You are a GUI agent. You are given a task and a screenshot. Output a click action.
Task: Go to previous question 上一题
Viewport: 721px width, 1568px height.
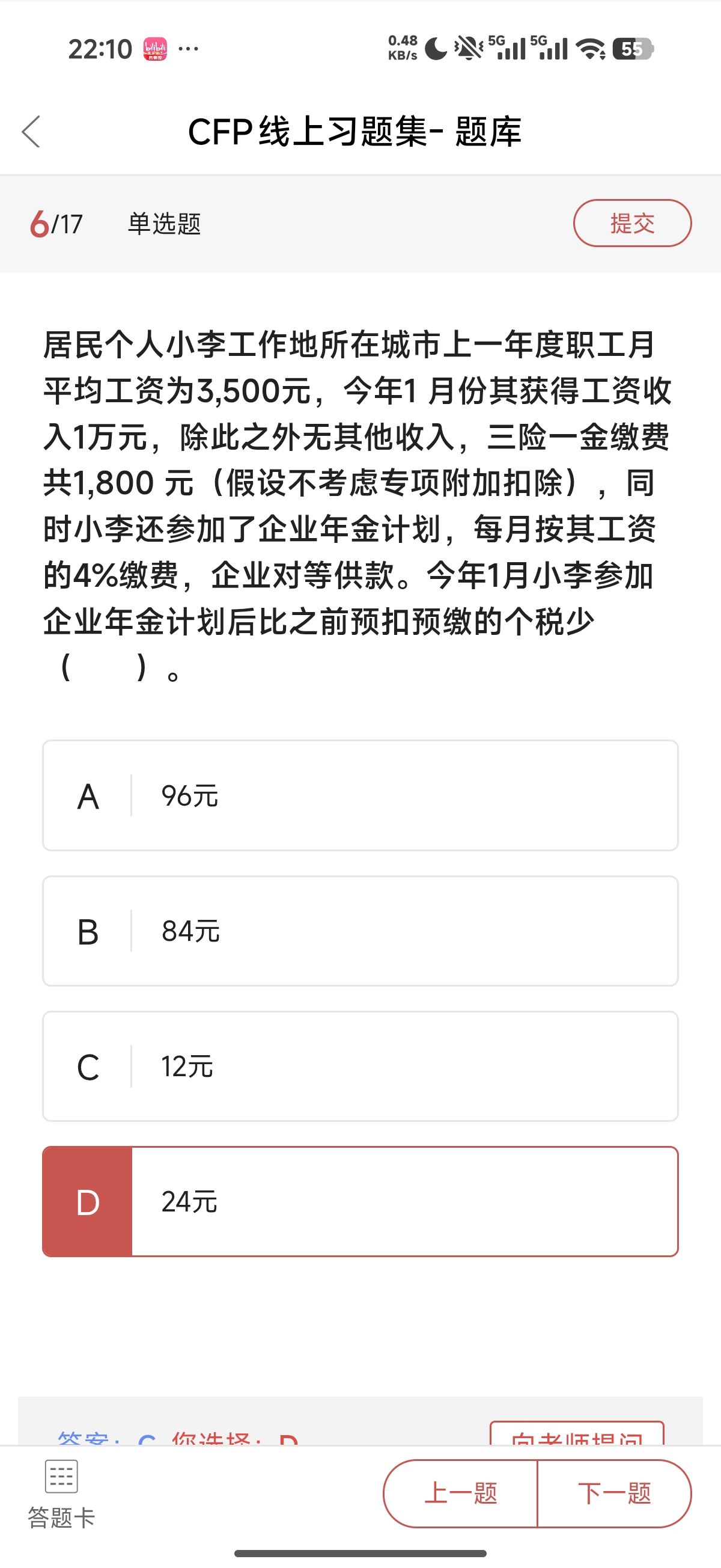[x=461, y=1493]
